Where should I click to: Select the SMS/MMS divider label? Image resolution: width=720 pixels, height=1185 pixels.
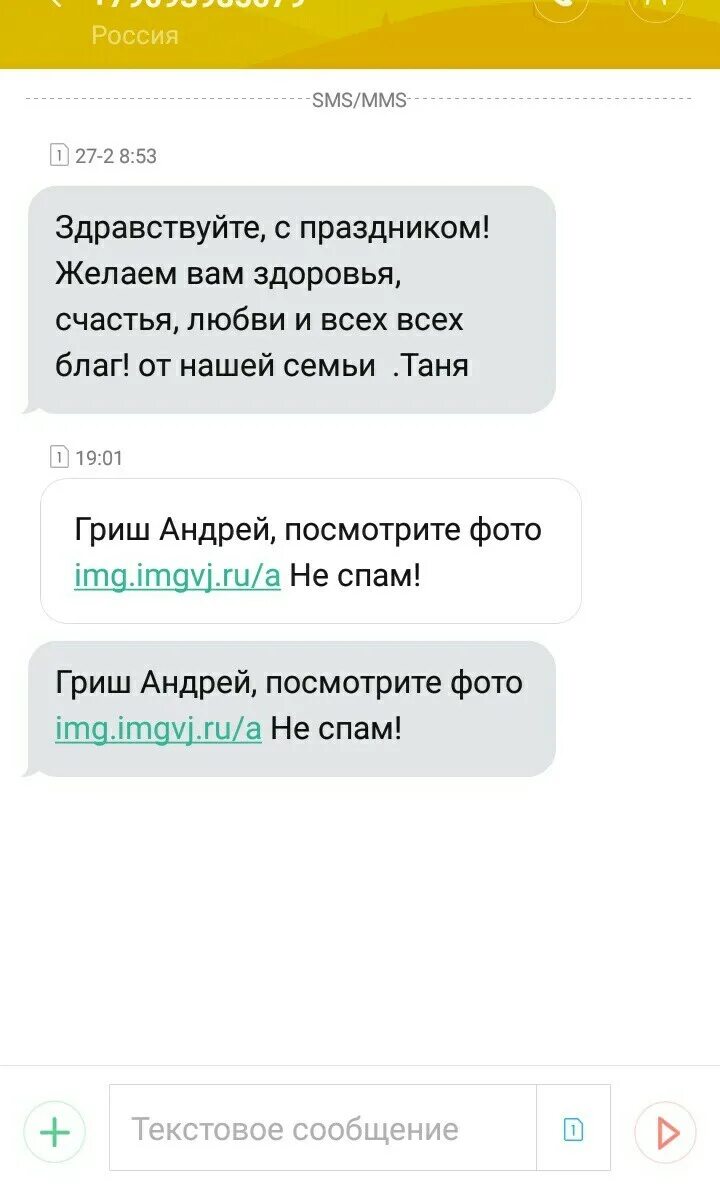click(x=360, y=99)
